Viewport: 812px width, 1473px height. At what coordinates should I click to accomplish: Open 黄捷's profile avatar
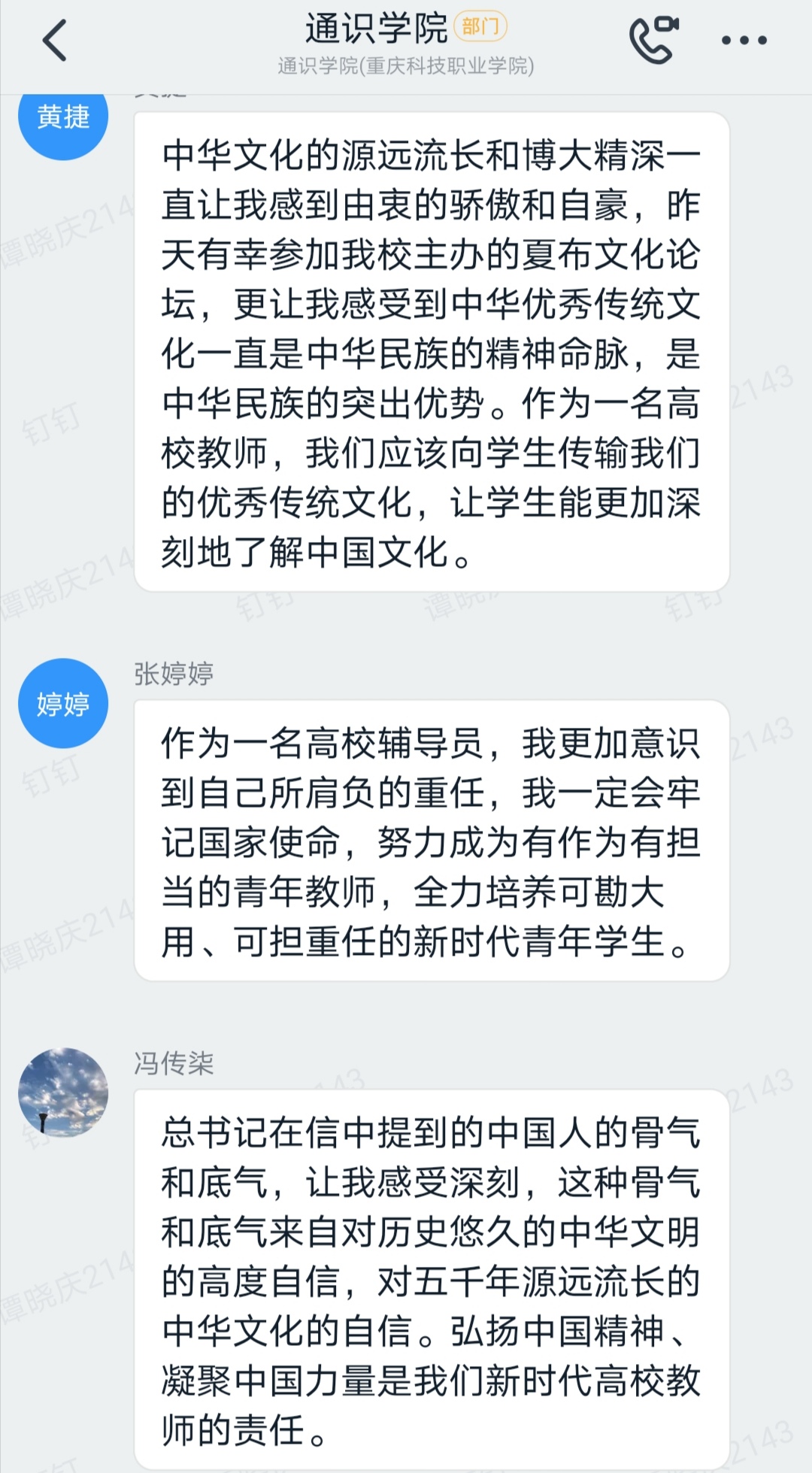(63, 118)
